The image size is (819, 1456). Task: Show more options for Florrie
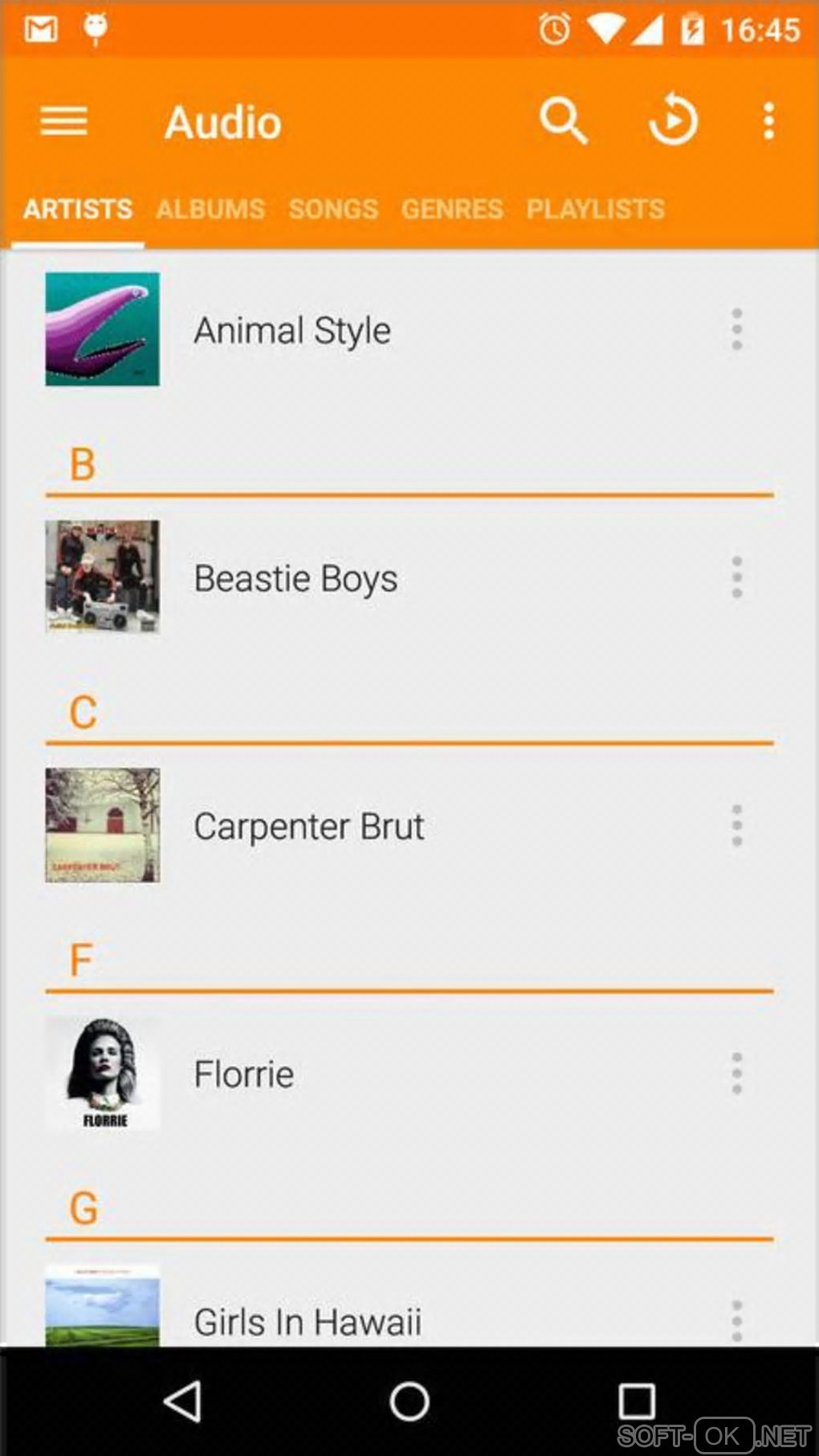tap(736, 1074)
